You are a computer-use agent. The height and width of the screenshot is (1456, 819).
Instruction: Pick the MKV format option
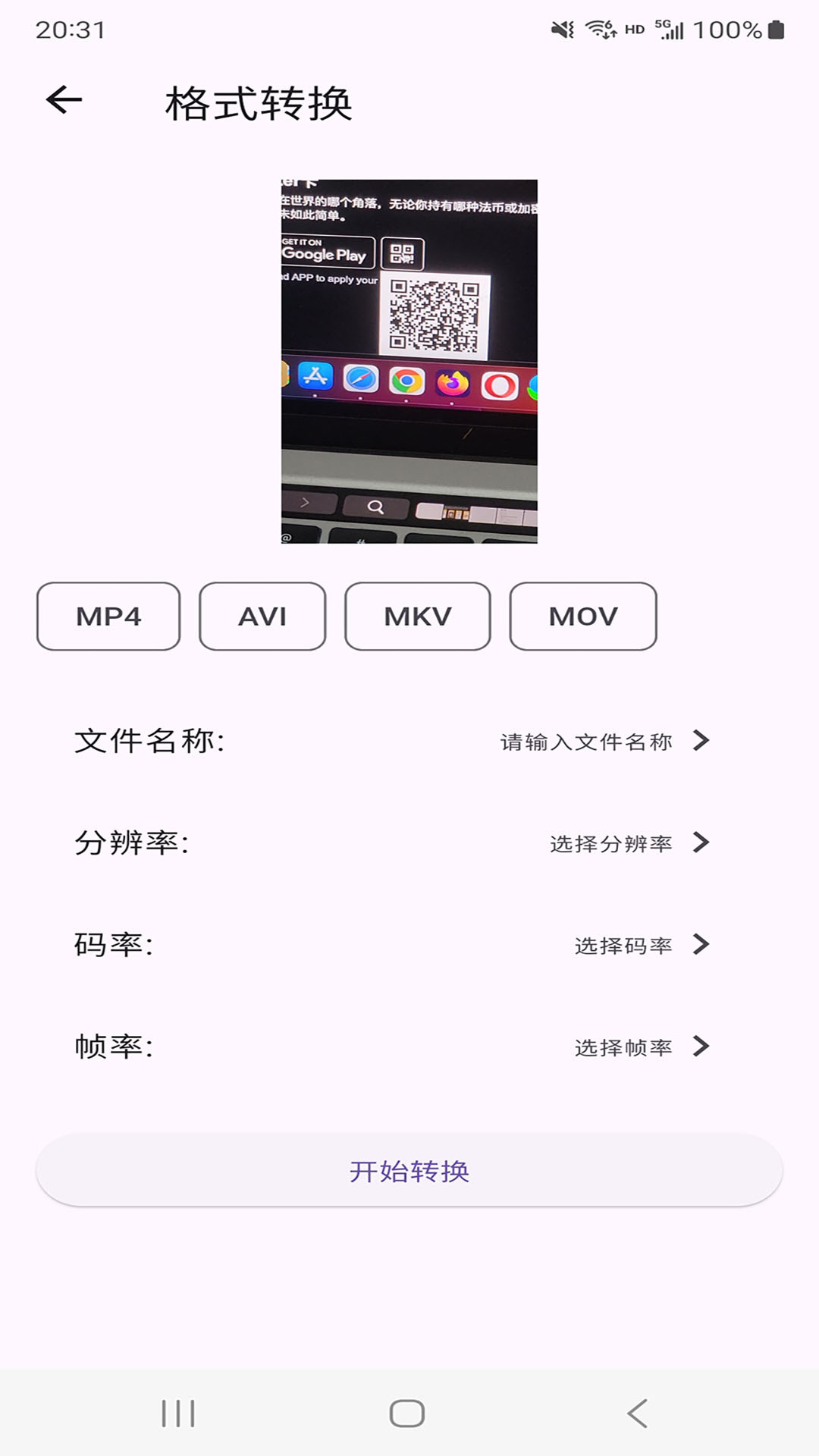(x=418, y=617)
